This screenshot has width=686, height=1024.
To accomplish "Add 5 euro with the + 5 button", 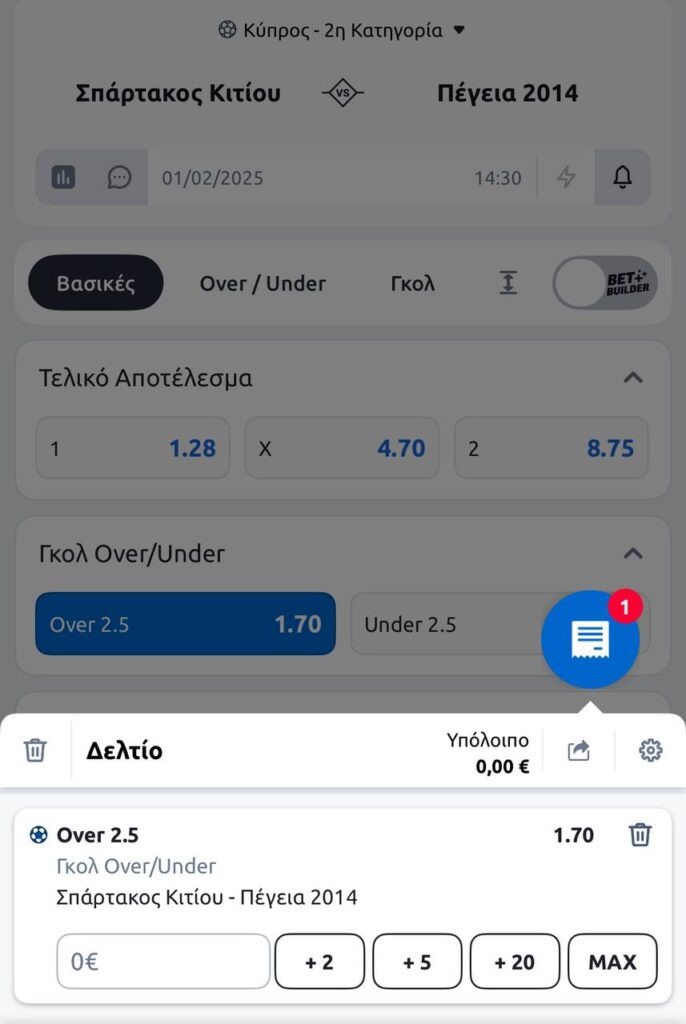I will pyautogui.click(x=417, y=962).
